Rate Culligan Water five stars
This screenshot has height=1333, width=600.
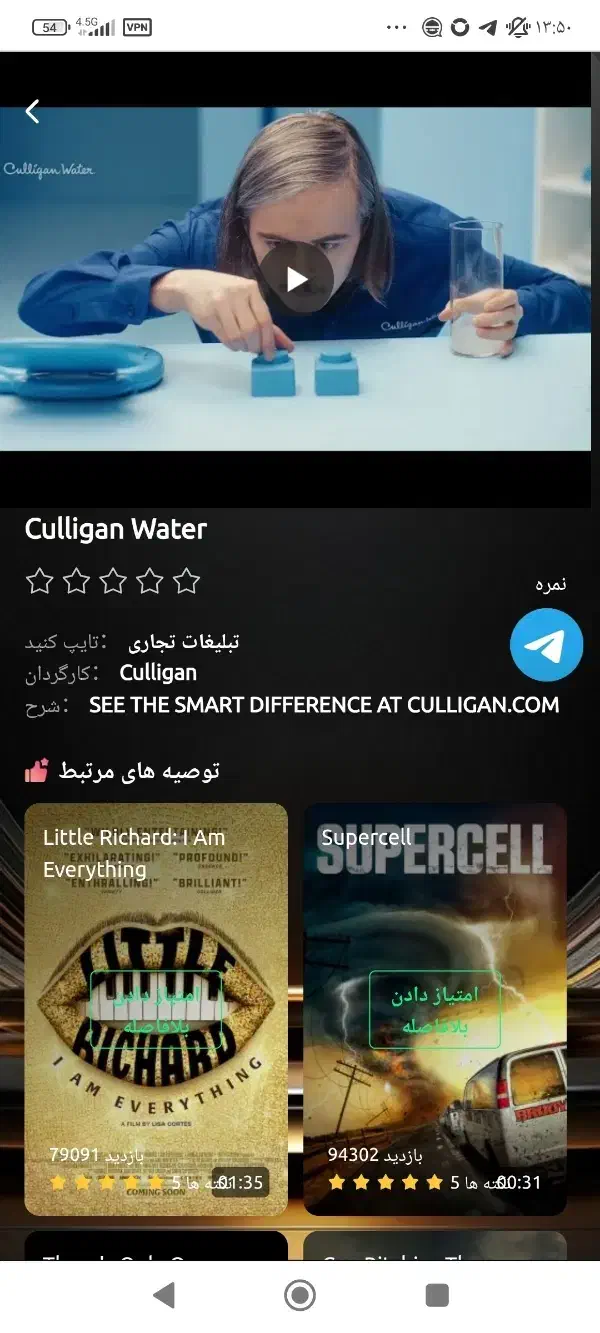(187, 581)
